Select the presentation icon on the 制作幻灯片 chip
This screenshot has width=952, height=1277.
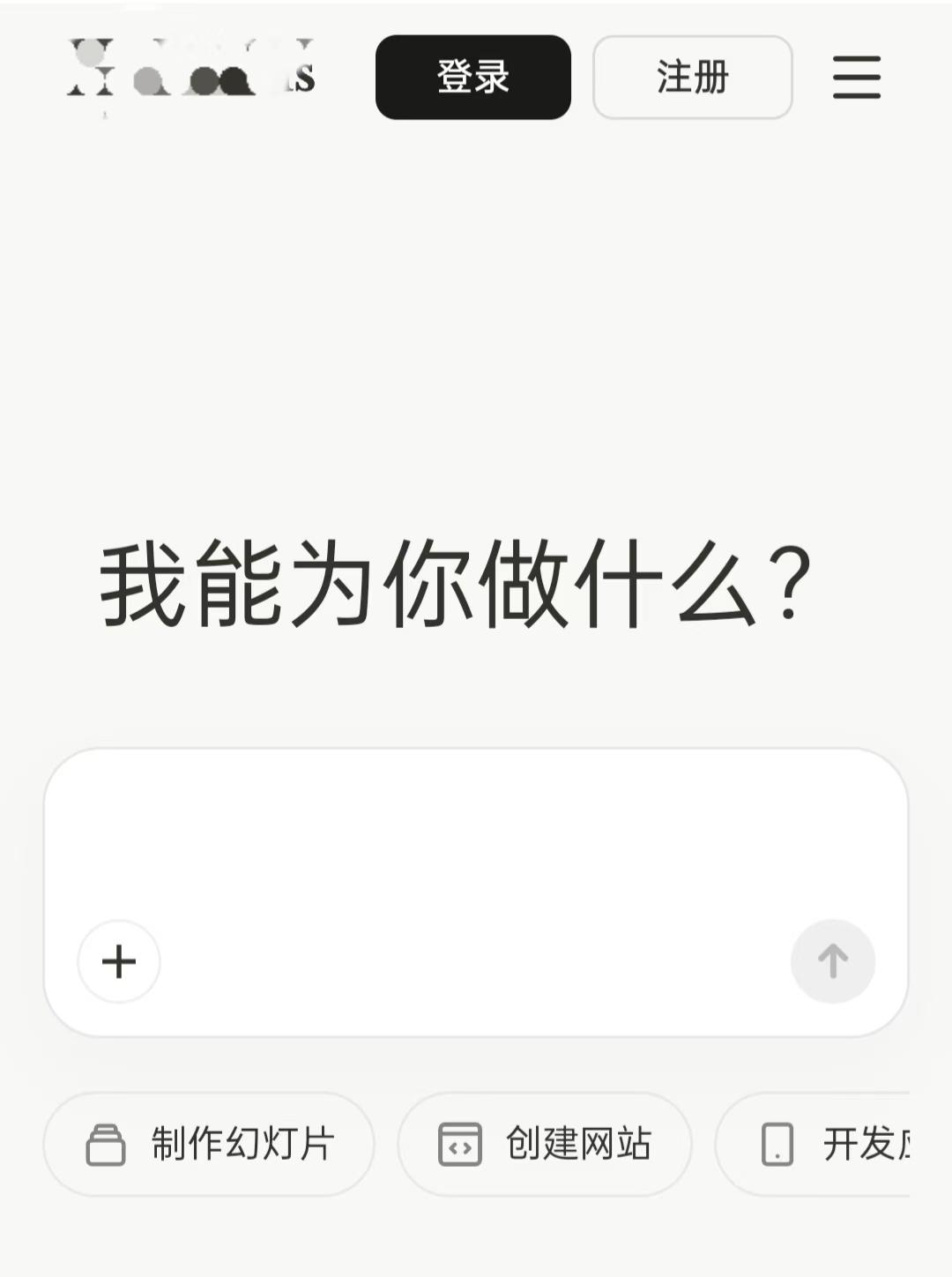[107, 1145]
